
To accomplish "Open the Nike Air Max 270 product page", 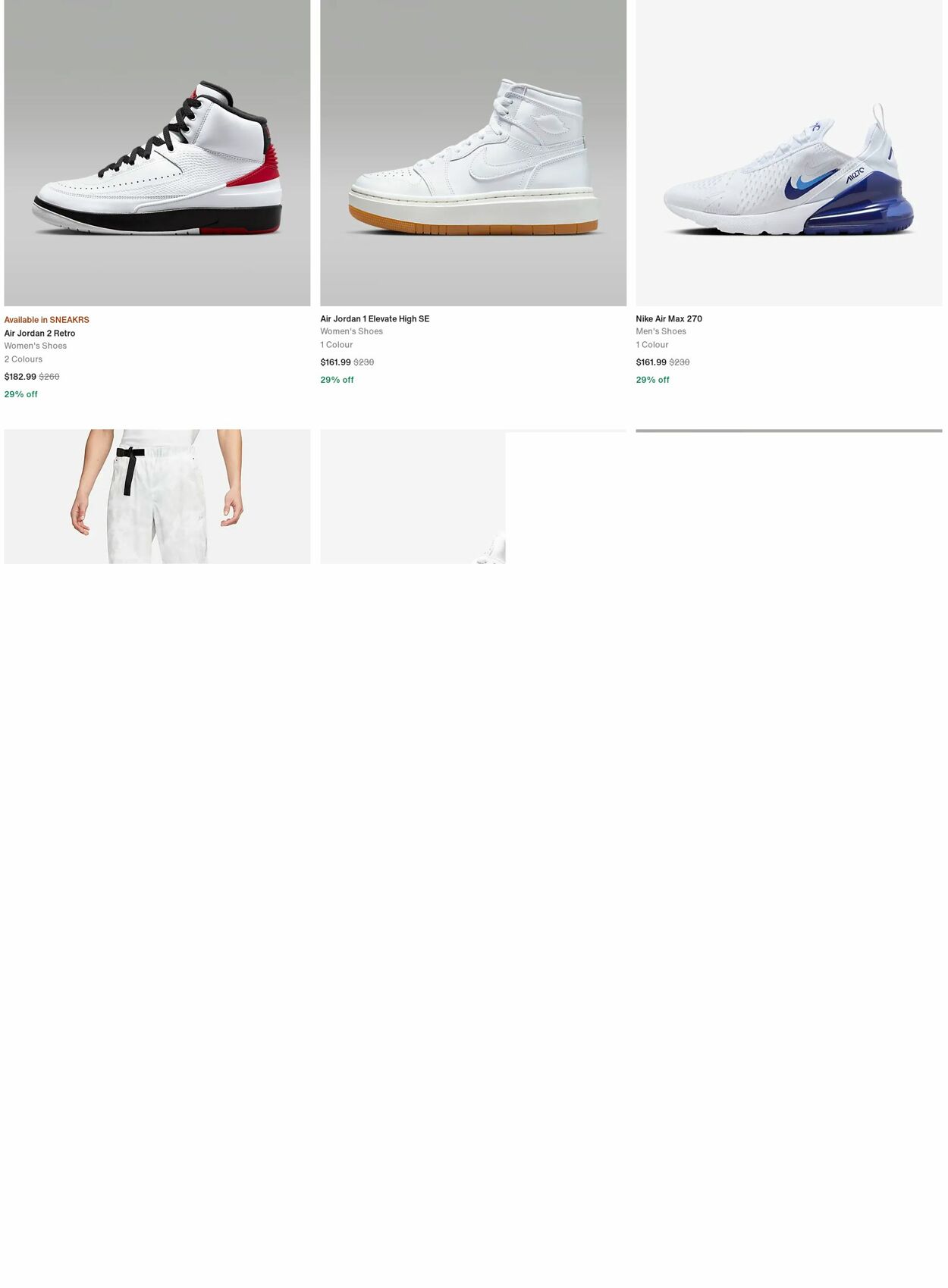I will (669, 318).
